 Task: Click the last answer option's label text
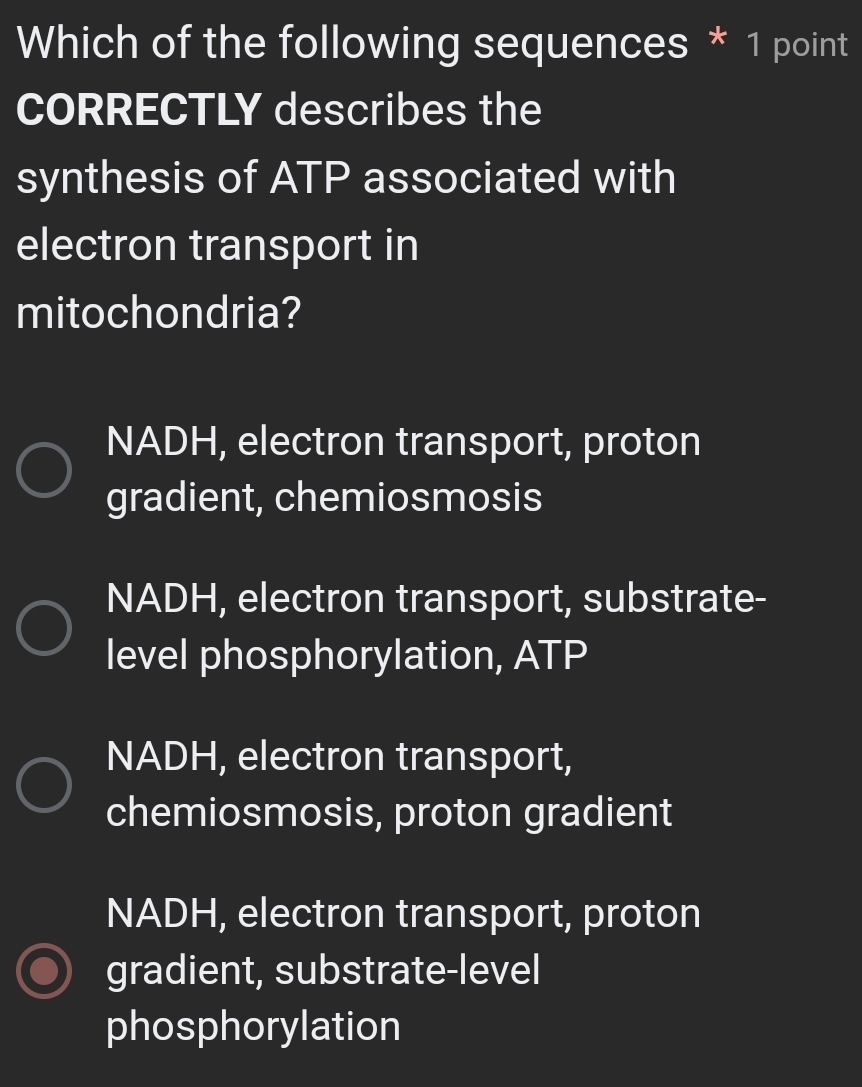(400, 968)
